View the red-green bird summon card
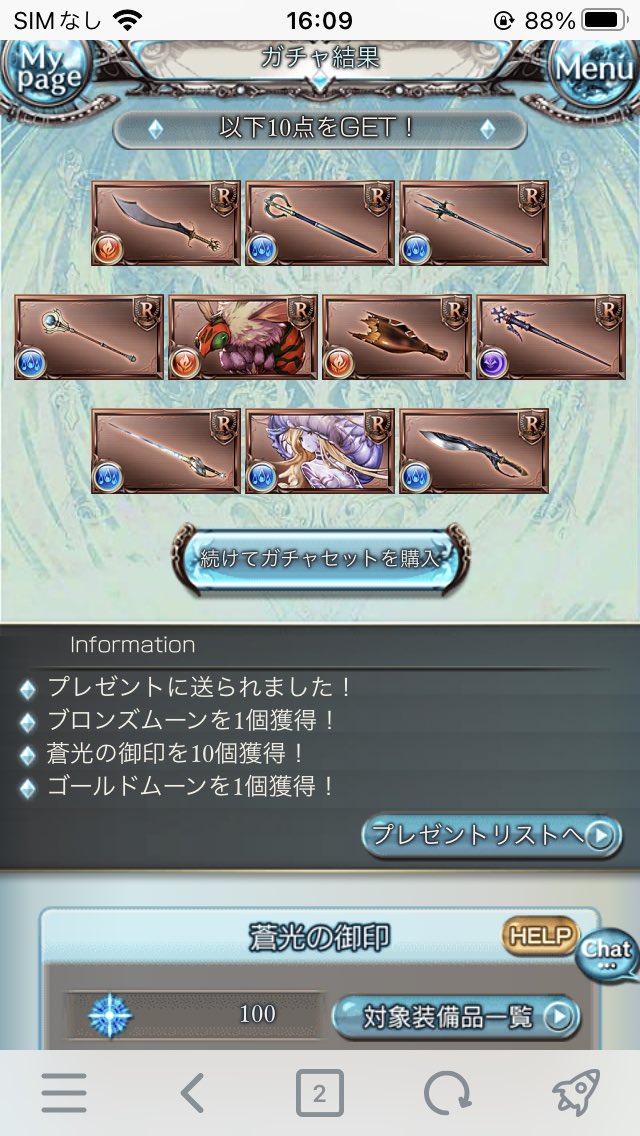Image resolution: width=640 pixels, height=1136 pixels. 243,337
